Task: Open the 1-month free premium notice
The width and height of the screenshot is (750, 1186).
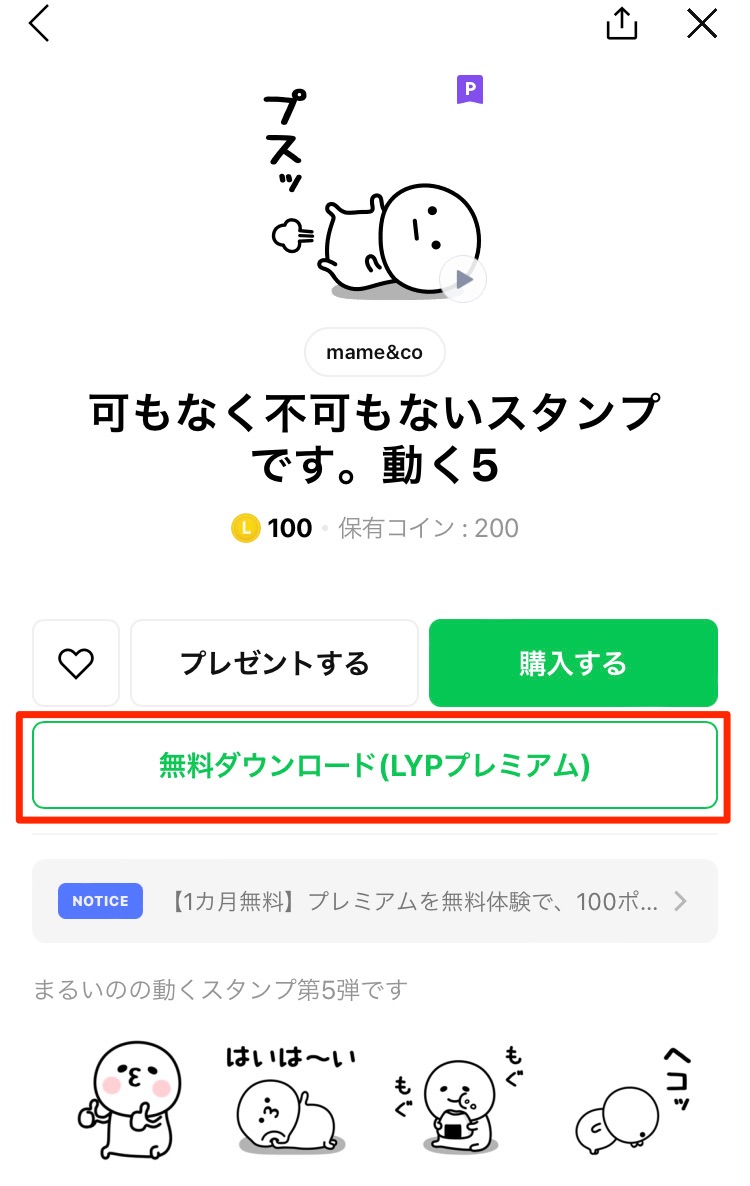Action: [x=400, y=900]
